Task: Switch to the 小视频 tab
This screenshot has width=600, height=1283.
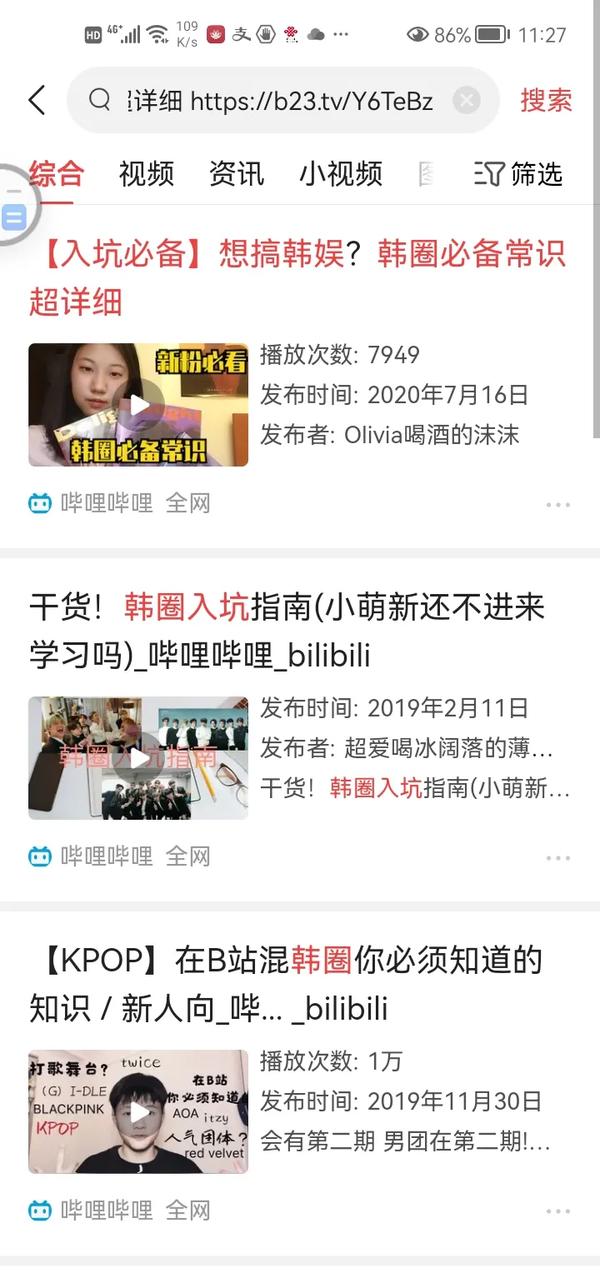Action: (340, 174)
